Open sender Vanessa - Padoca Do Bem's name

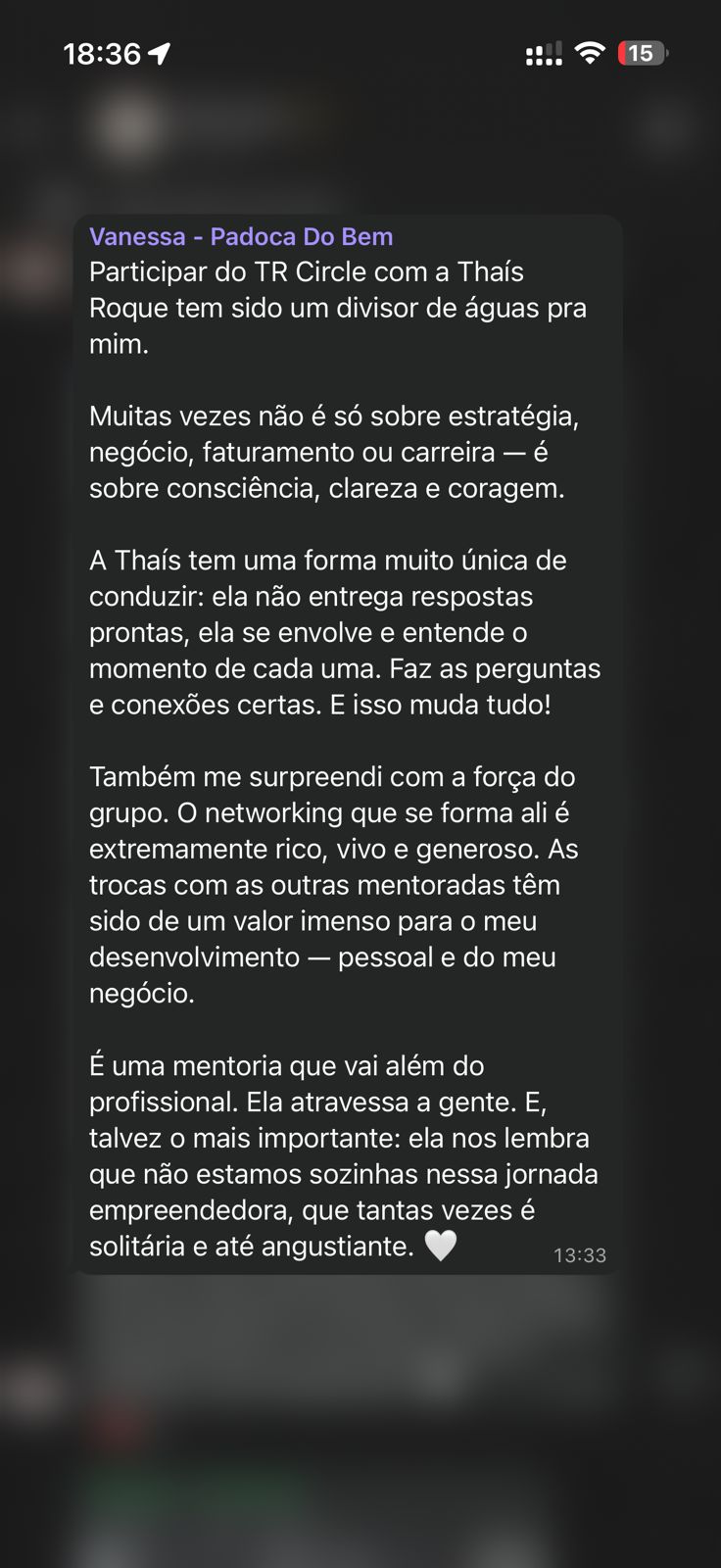point(241,237)
